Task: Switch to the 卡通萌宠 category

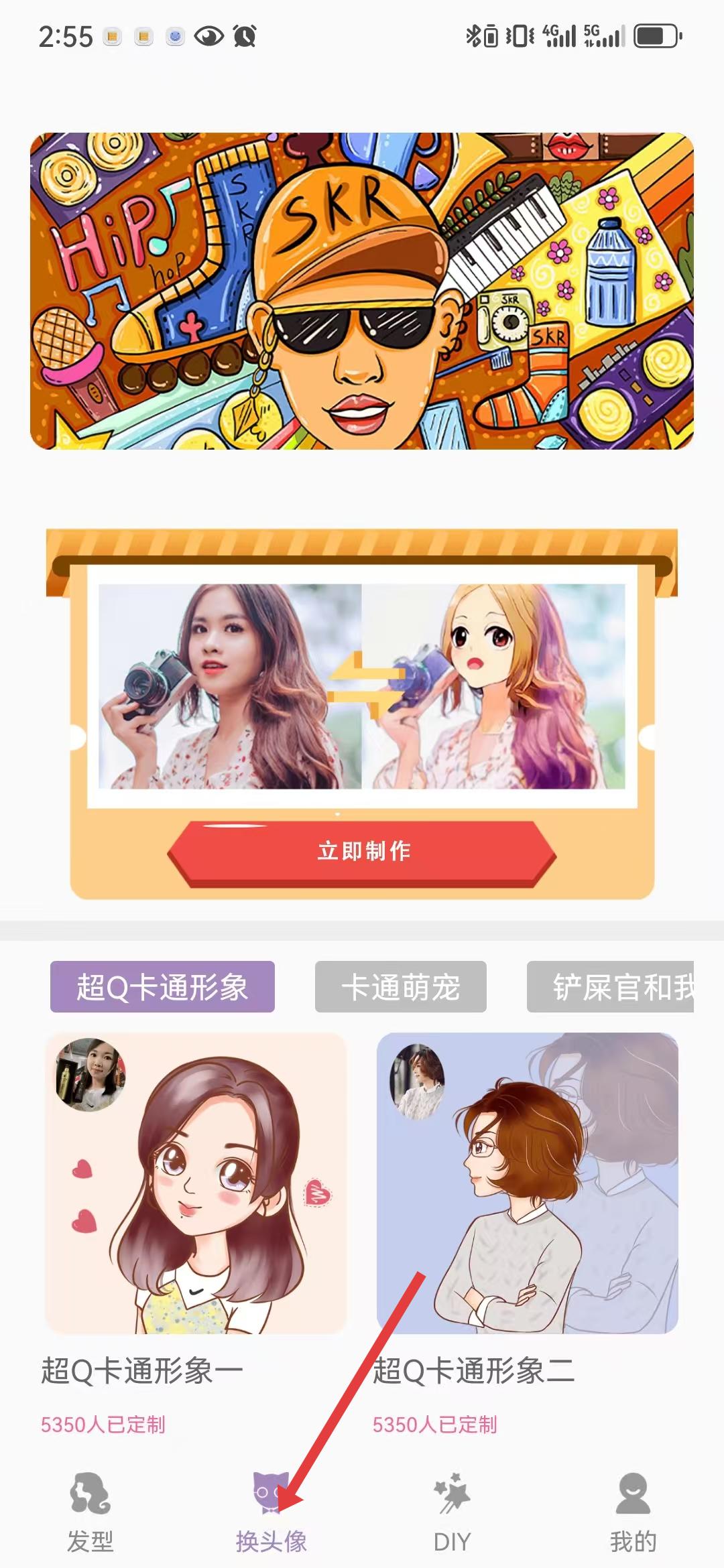Action: (400, 987)
